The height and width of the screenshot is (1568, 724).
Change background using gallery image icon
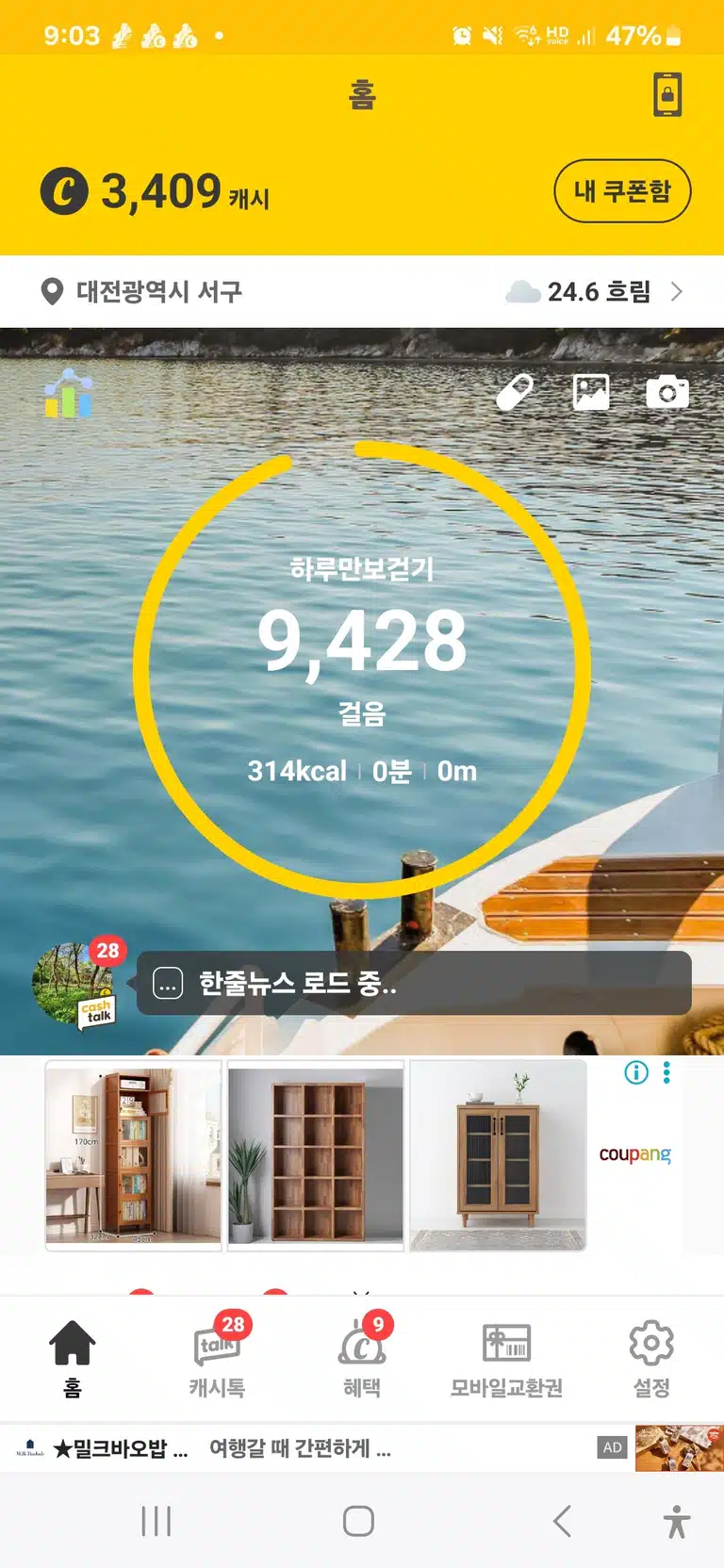pyautogui.click(x=591, y=392)
